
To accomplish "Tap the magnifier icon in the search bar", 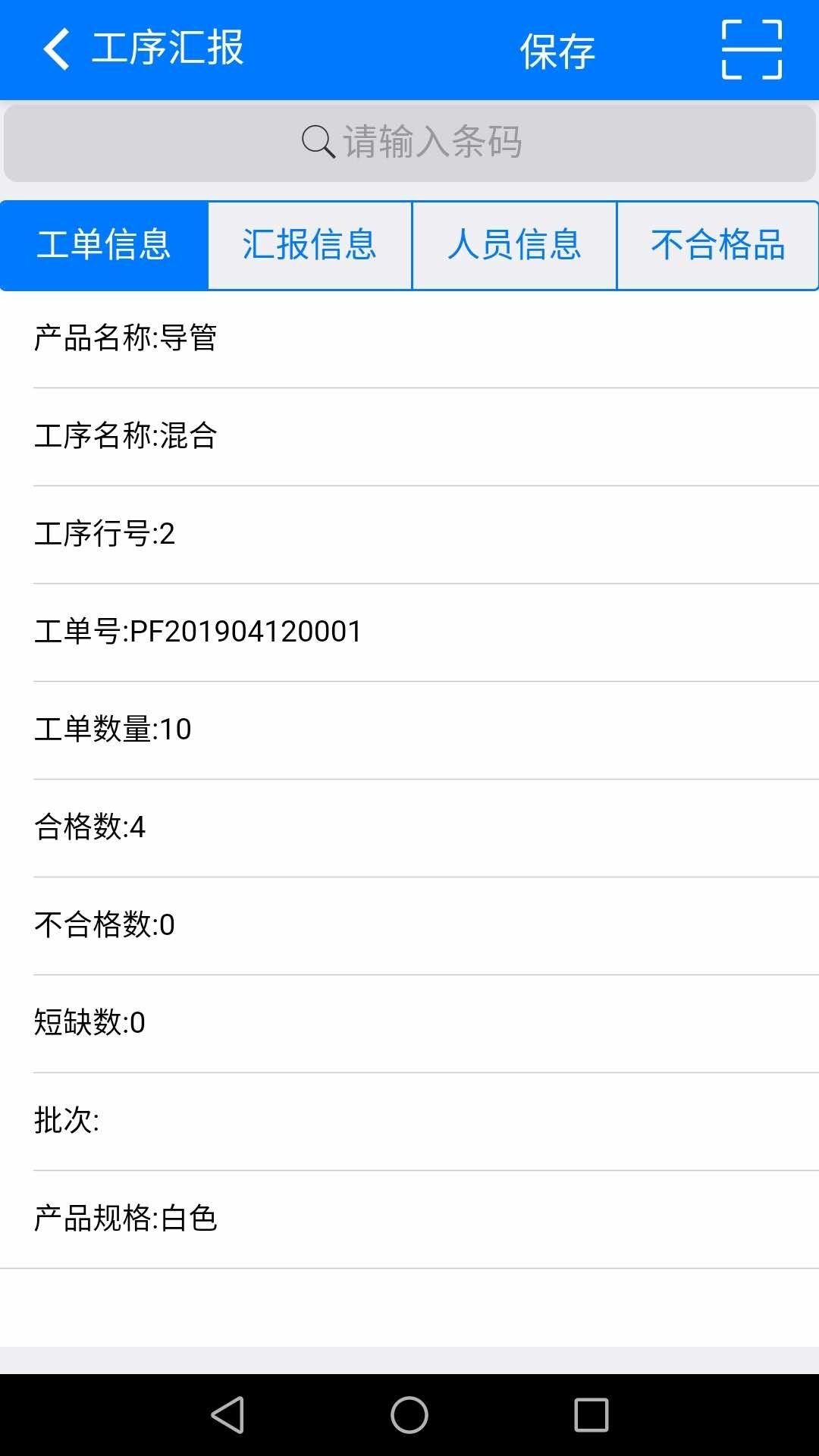I will (318, 142).
